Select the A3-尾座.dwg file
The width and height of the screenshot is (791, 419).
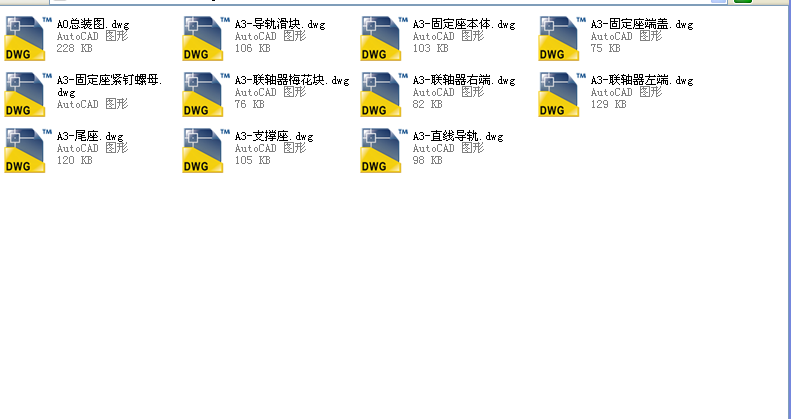tap(25, 151)
